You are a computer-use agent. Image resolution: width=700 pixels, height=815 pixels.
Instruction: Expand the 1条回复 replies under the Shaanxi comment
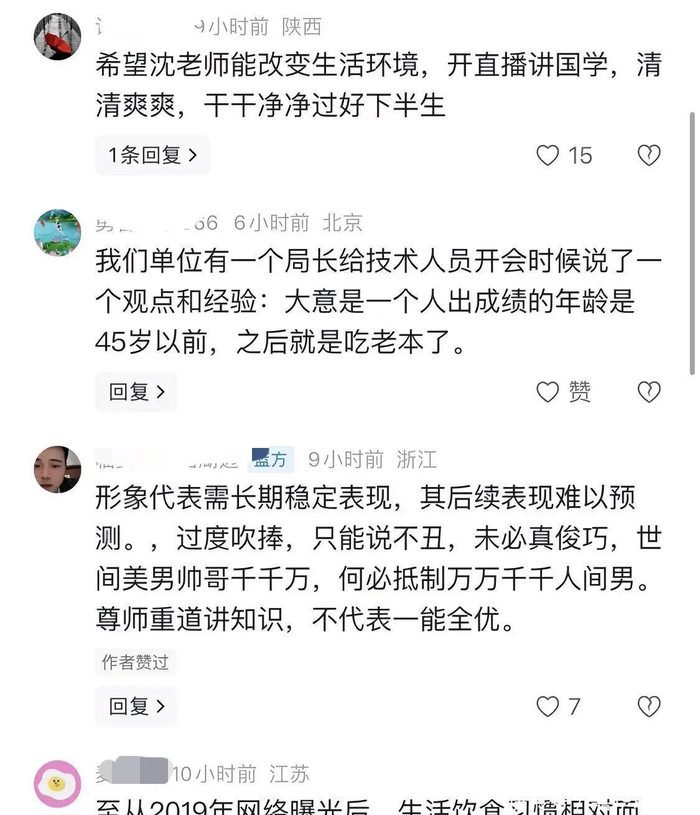(152, 155)
